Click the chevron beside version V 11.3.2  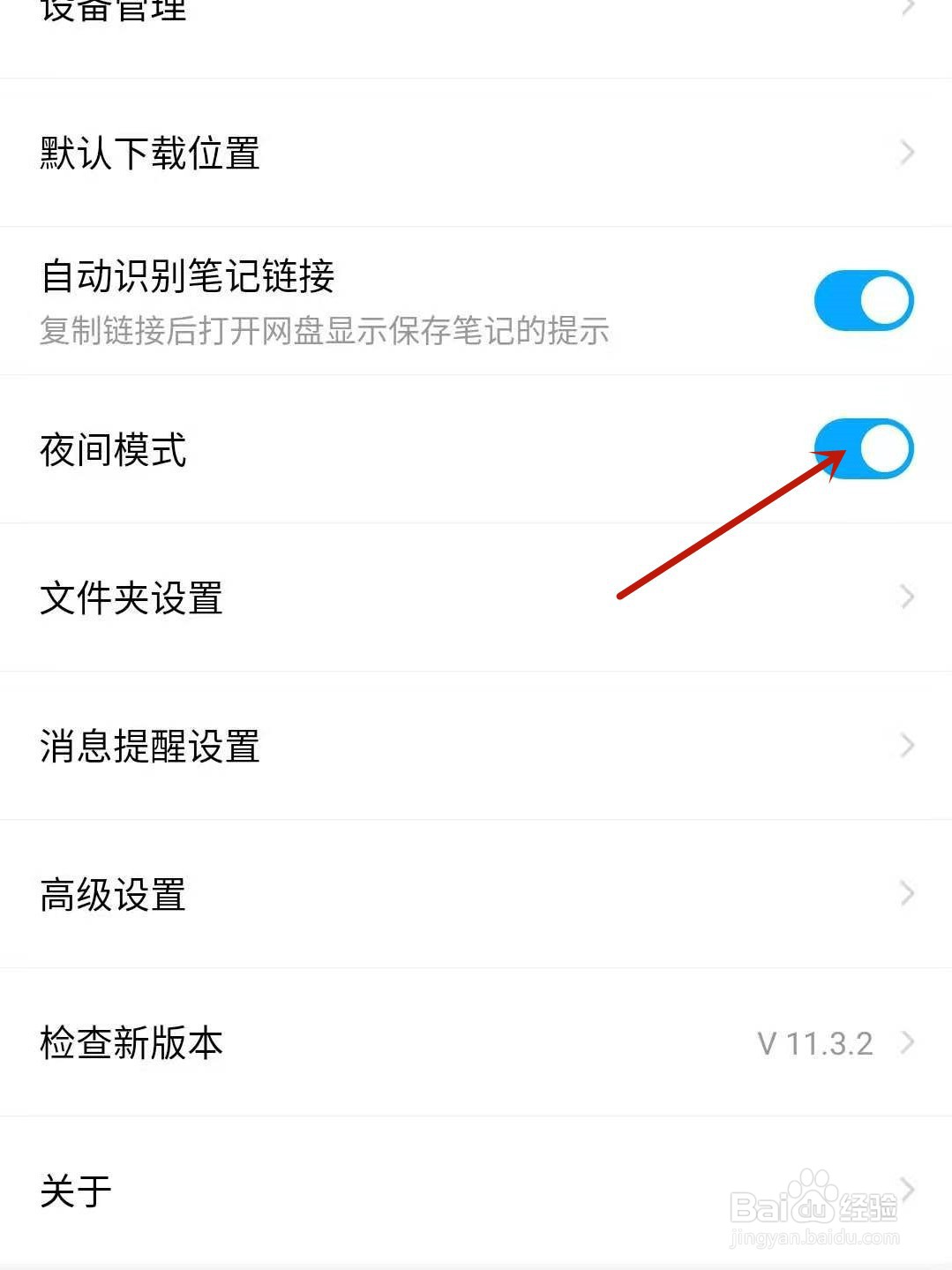[907, 1043]
